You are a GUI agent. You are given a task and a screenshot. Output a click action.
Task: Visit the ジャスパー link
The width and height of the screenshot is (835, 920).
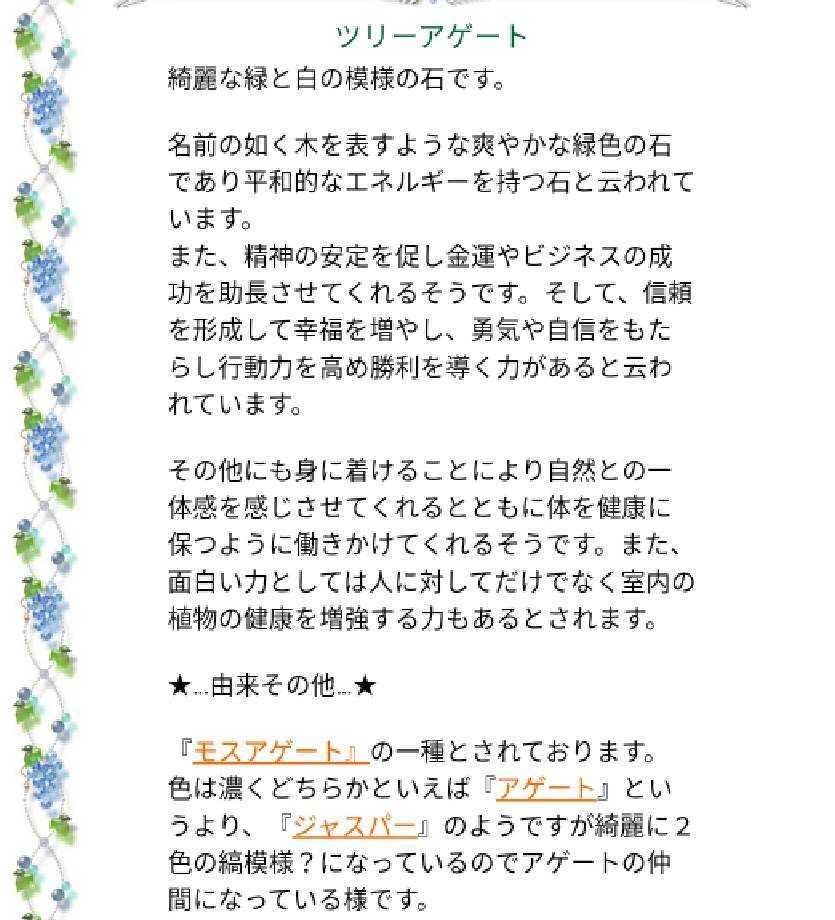point(354,827)
